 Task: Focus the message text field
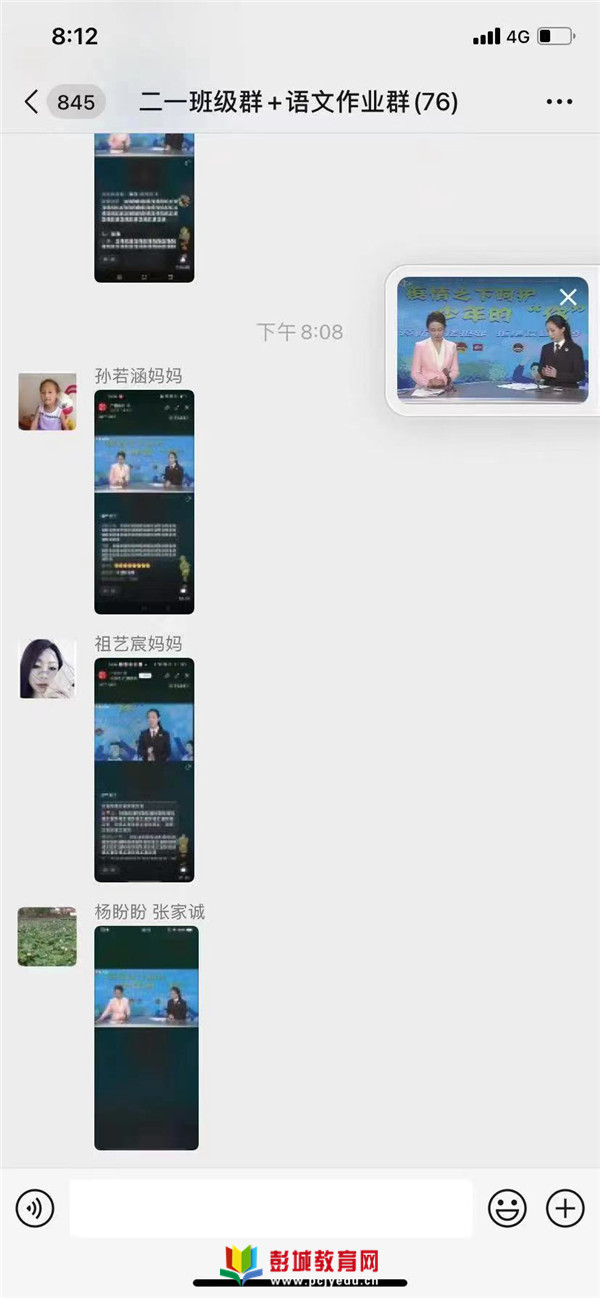[x=270, y=1209]
